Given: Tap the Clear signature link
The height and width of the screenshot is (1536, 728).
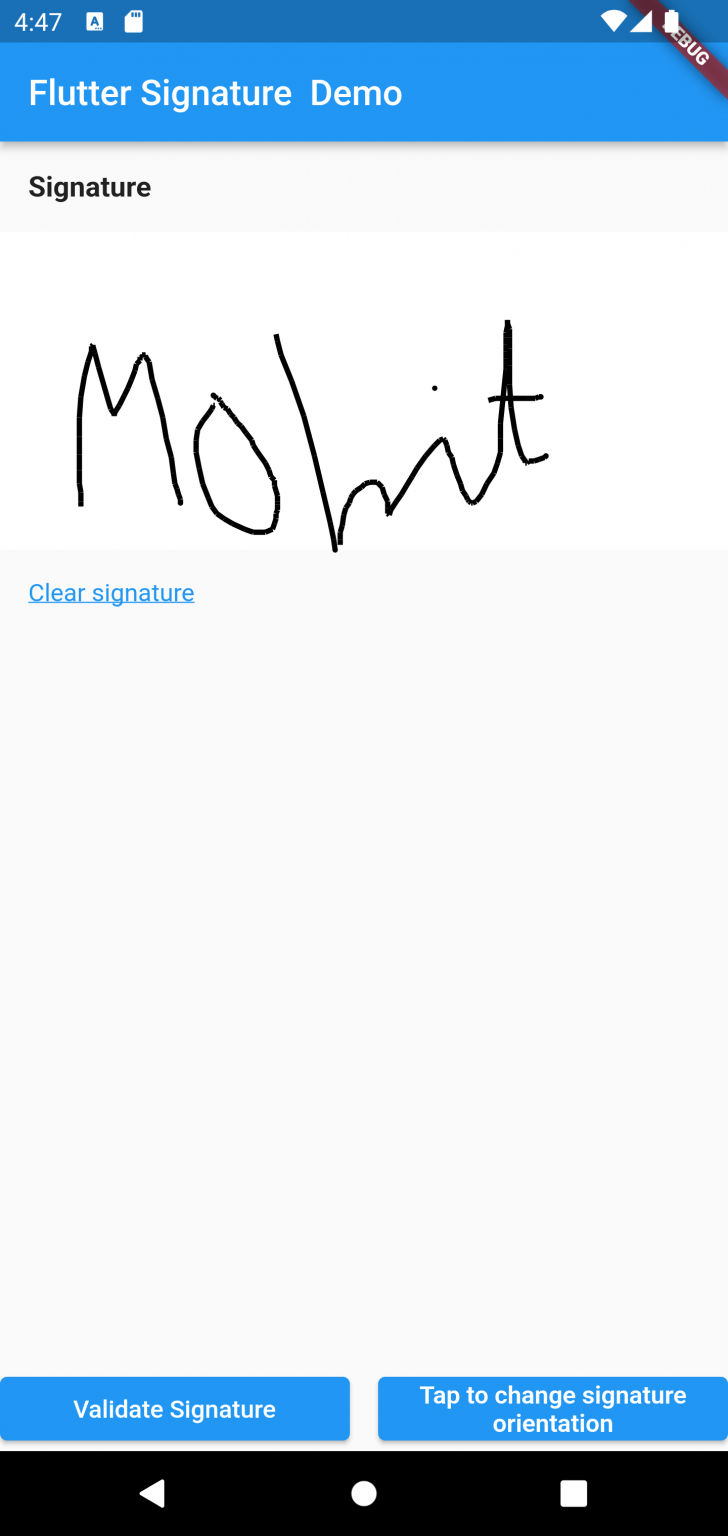Looking at the screenshot, I should pyautogui.click(x=110, y=592).
